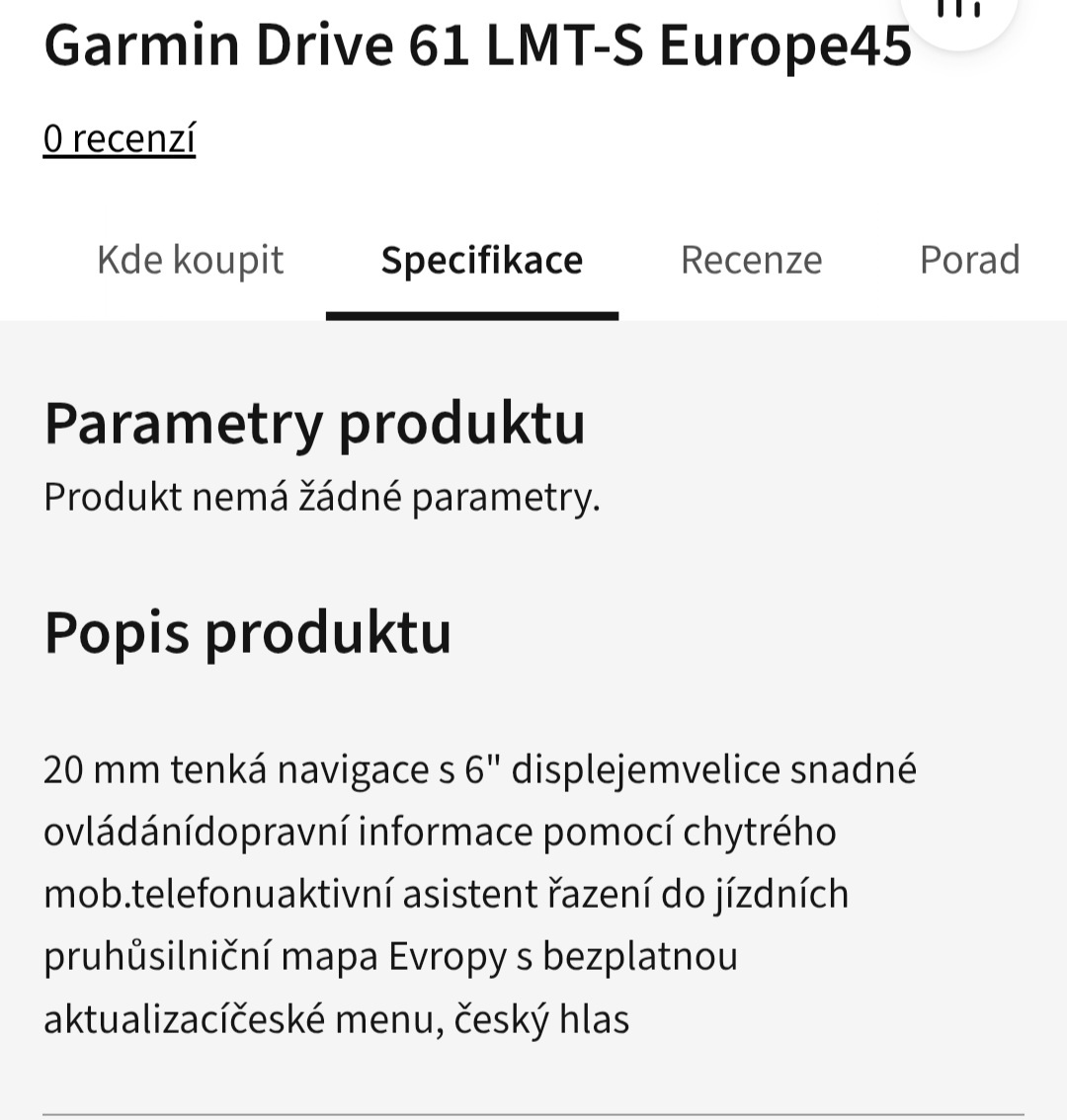Click the "Parametry produktu" heading
This screenshot has width=1067, height=1120.
pos(314,425)
